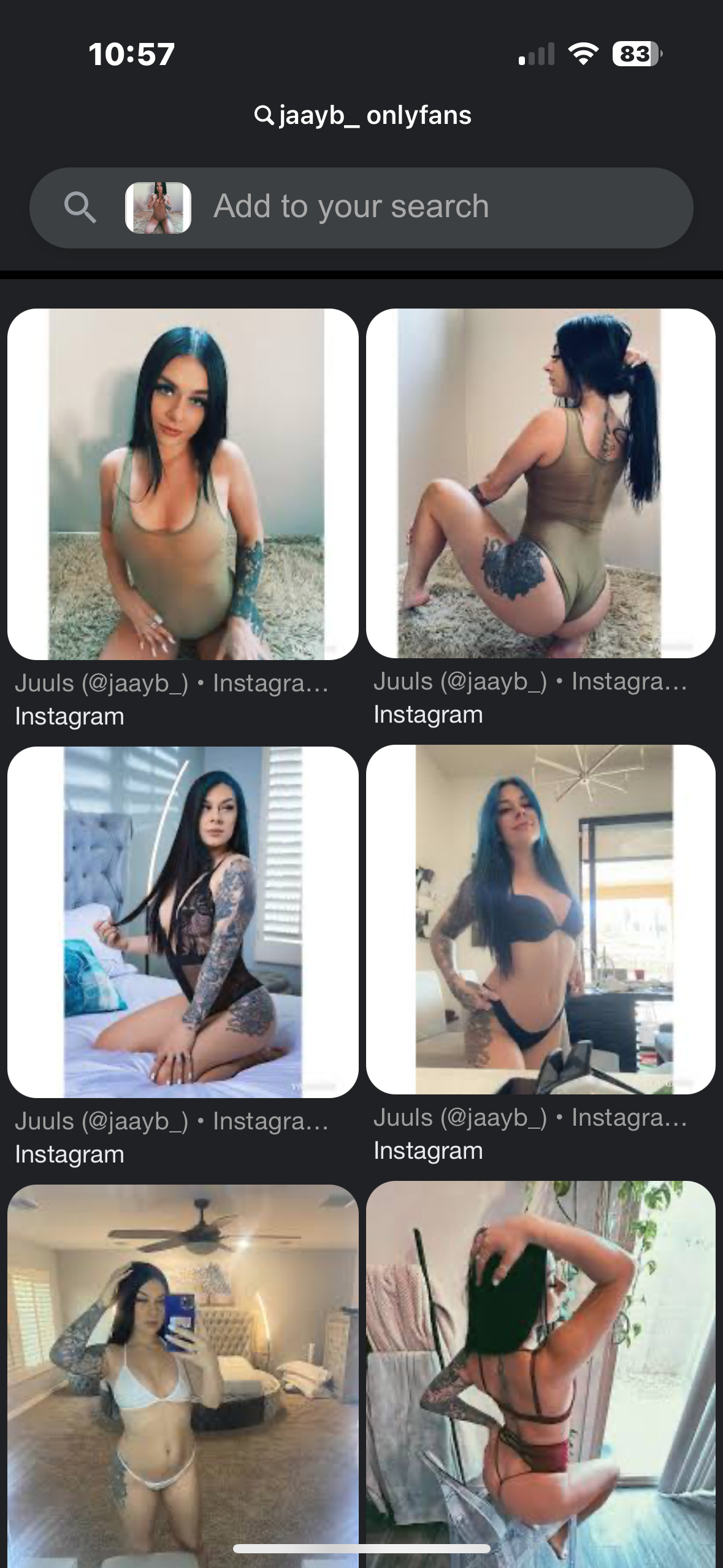
Task: Open the result showing the ponytail back view
Action: coord(540,483)
